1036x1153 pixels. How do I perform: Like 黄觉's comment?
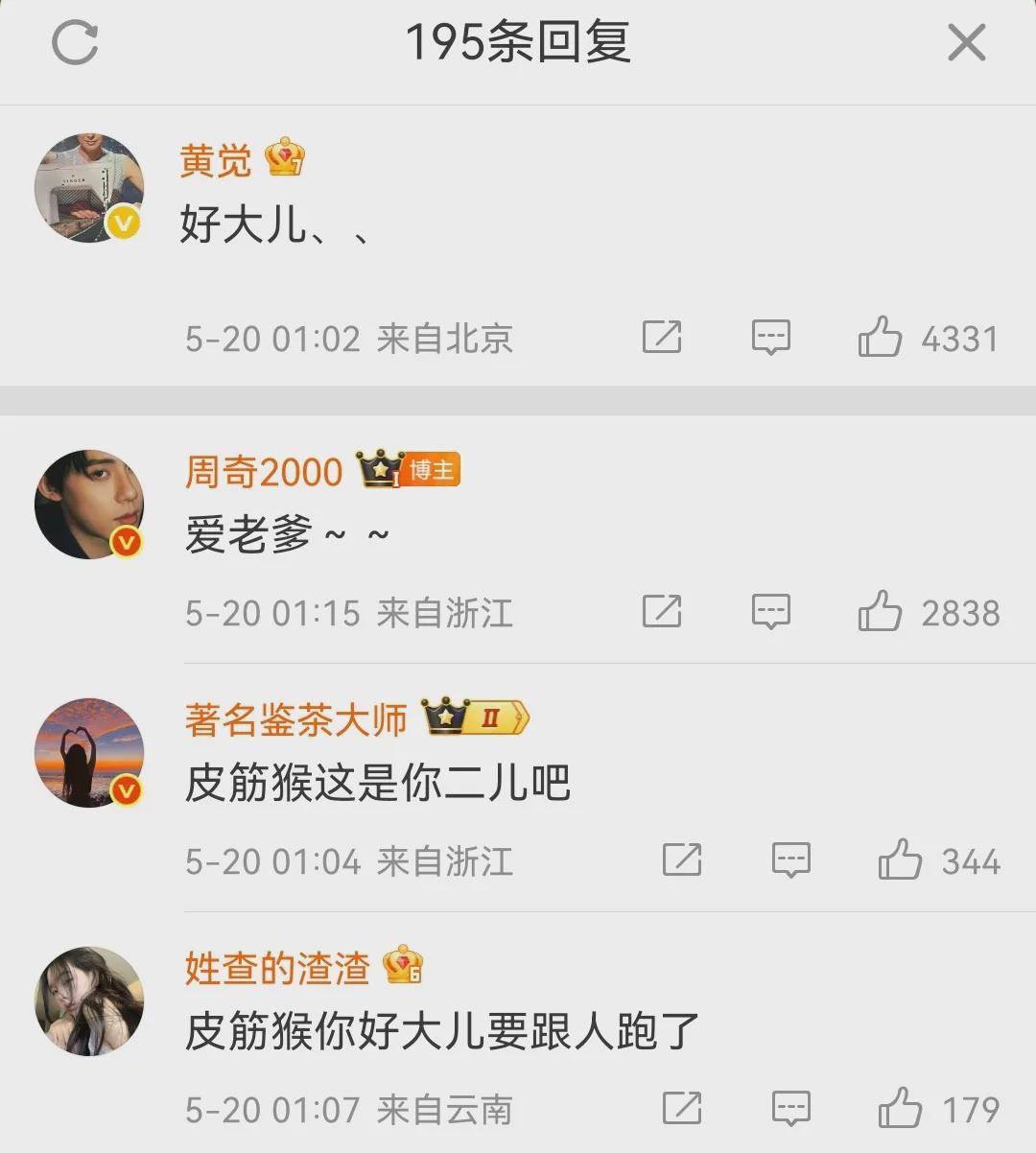[880, 338]
